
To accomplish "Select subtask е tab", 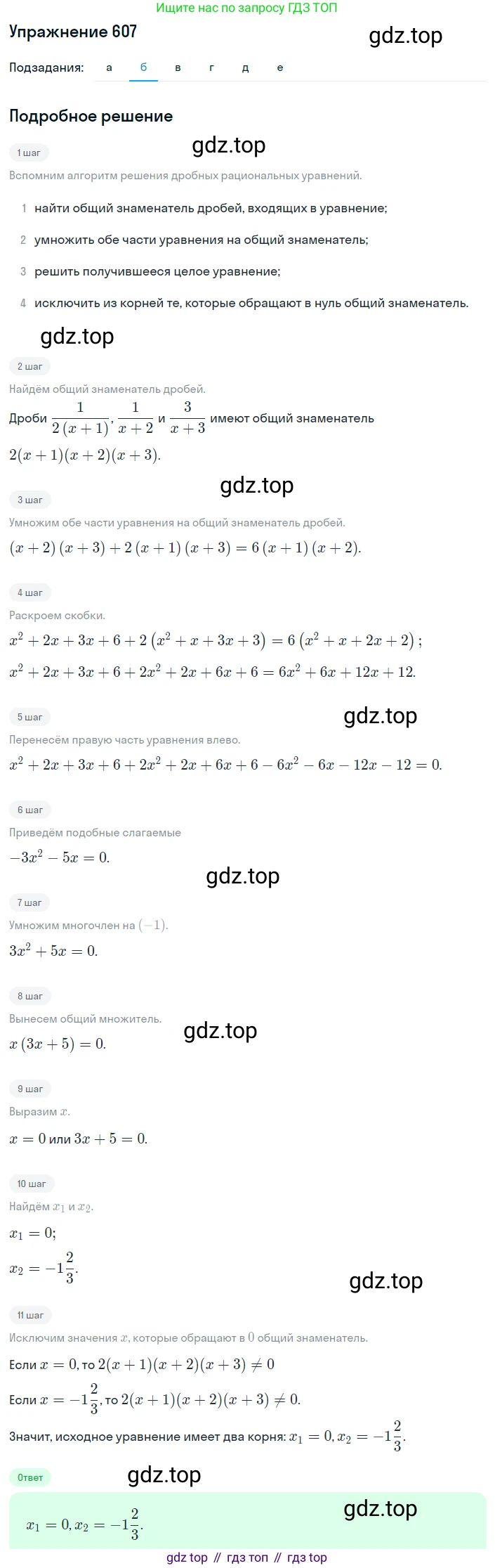I will click(279, 67).
